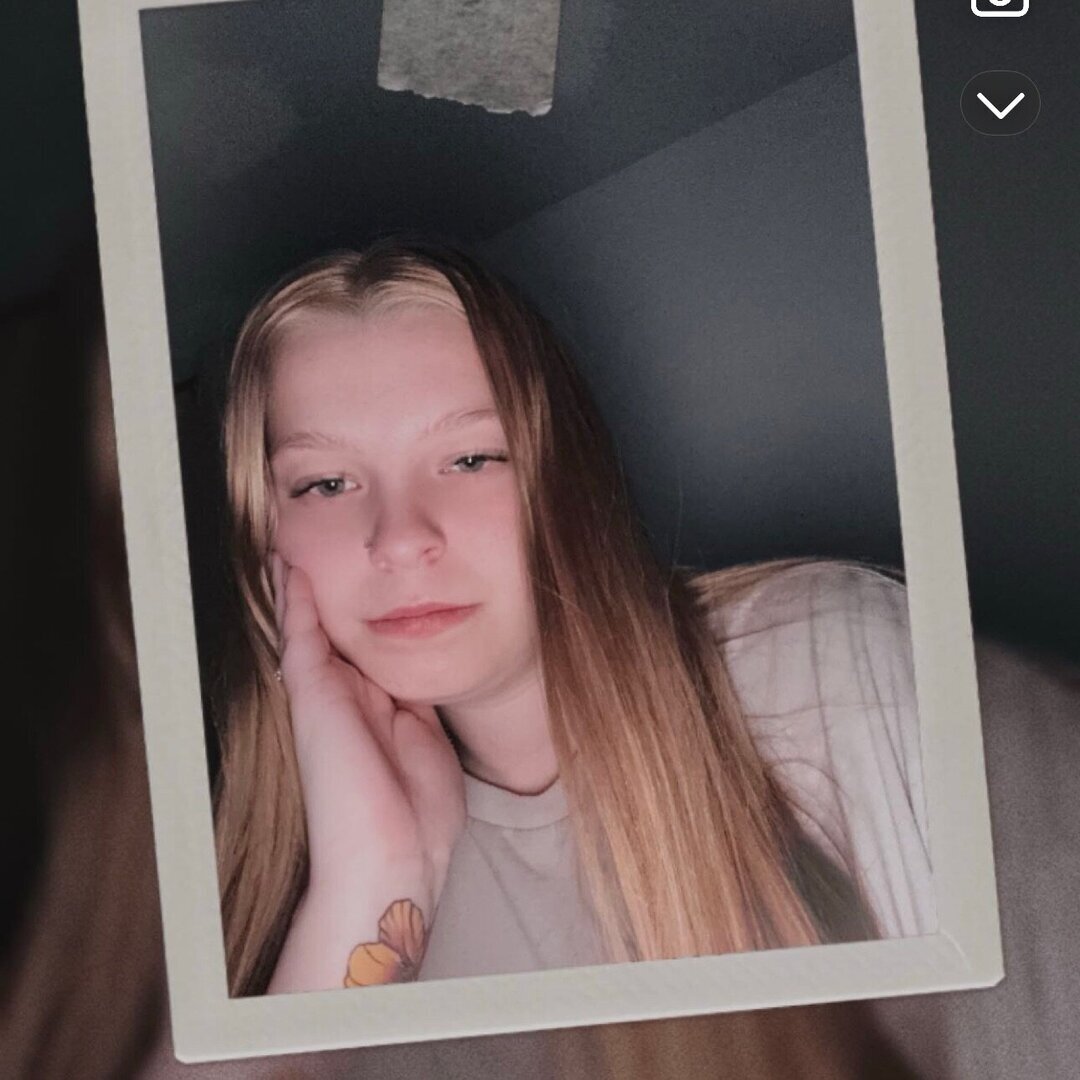1080x1080 pixels.
Task: Open the sticker tray icon
Action: pos(1000,5)
